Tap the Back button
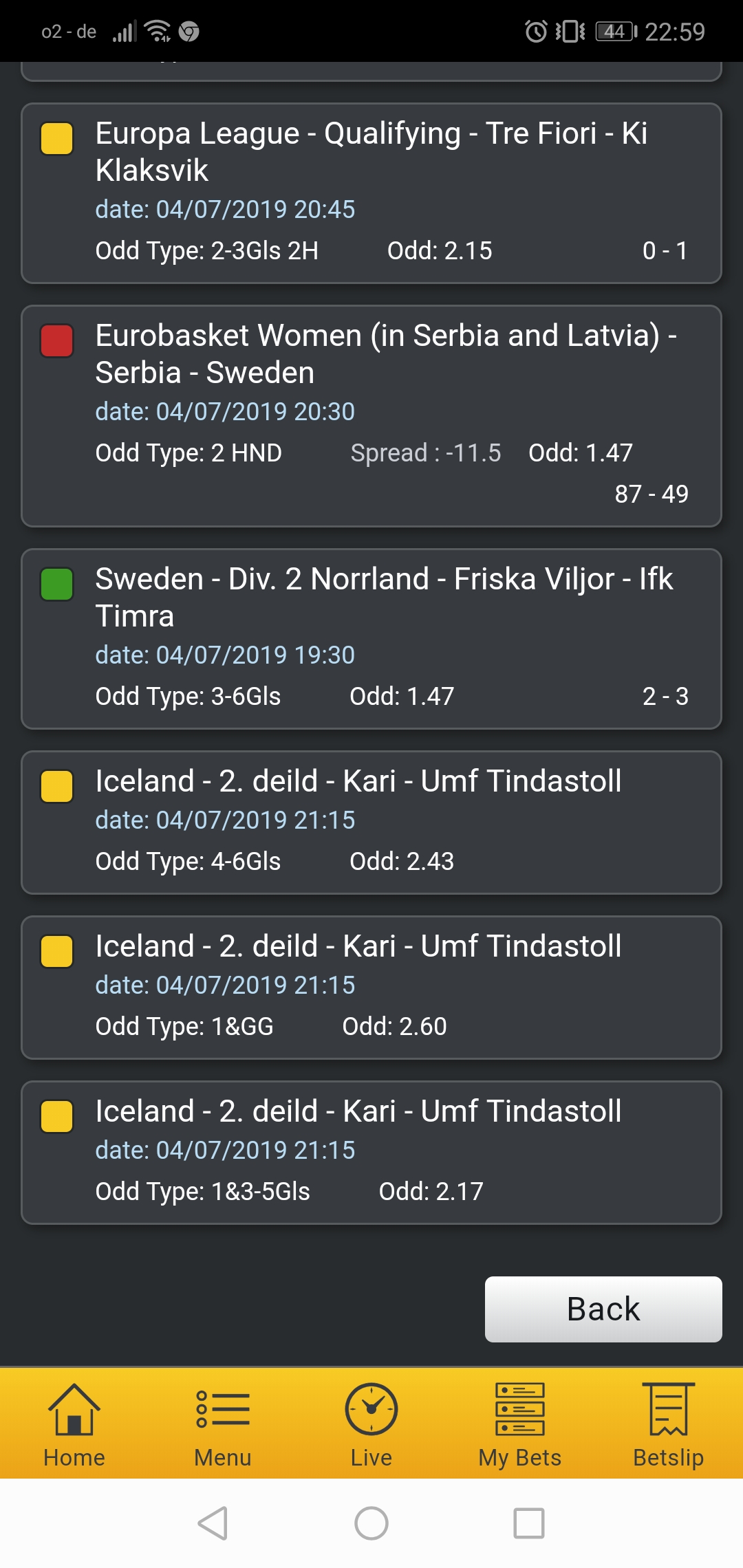Viewport: 743px width, 1568px height. [603, 1309]
